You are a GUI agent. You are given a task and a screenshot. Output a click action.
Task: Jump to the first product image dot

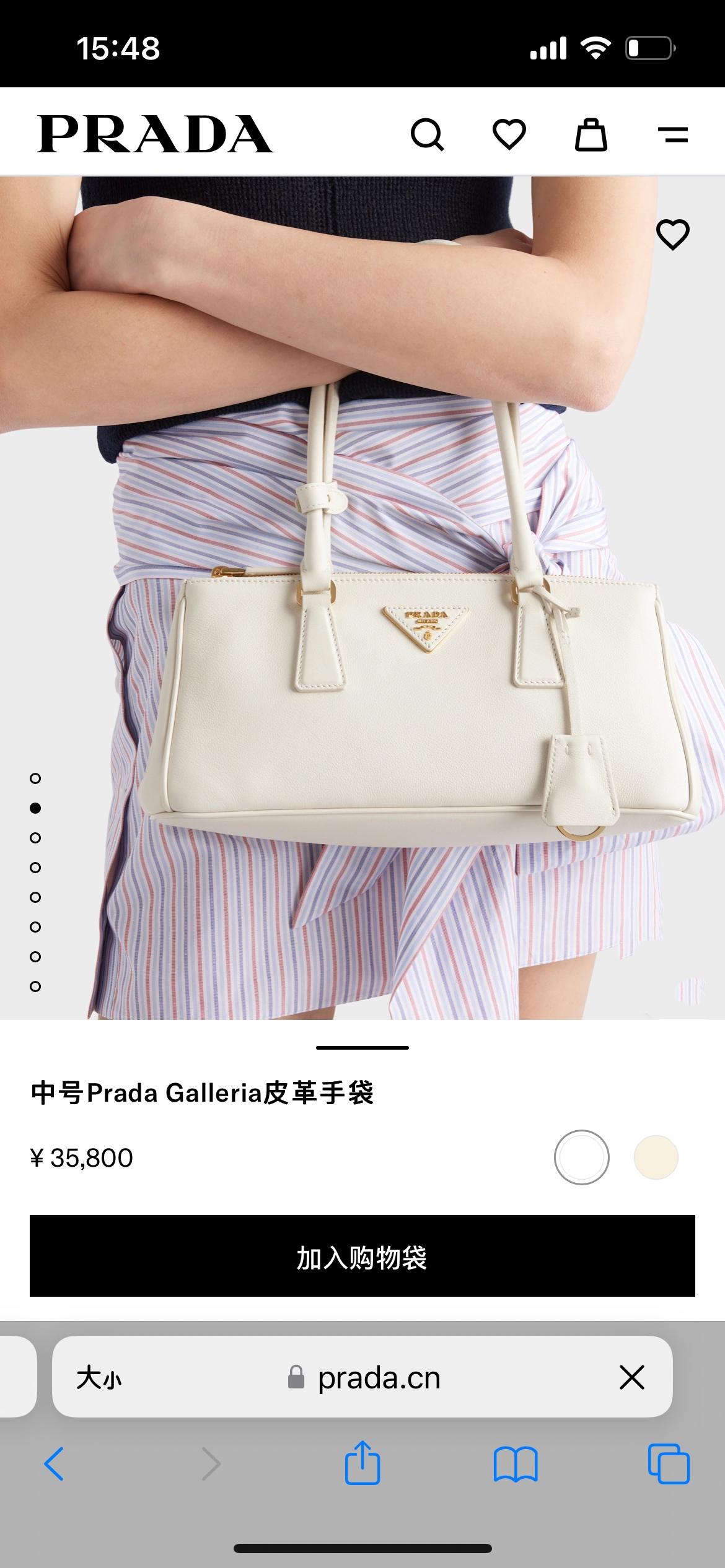coord(35,778)
